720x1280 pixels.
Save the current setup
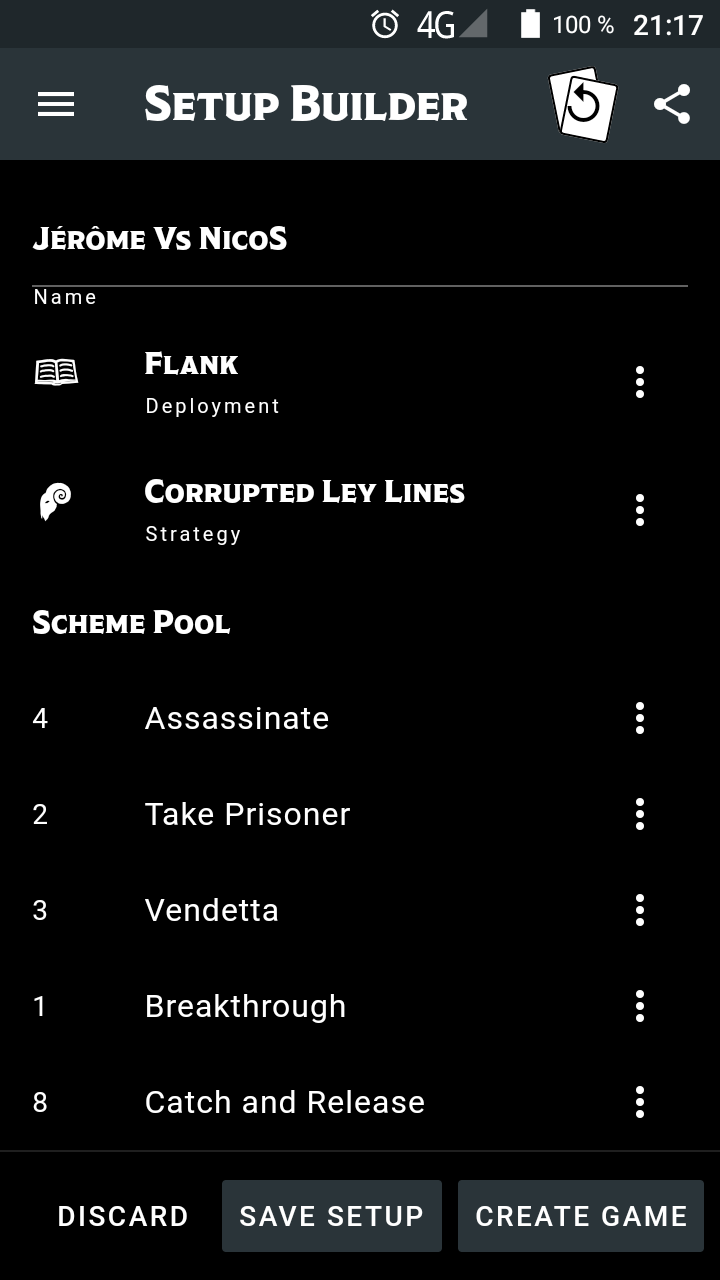pos(332,1216)
